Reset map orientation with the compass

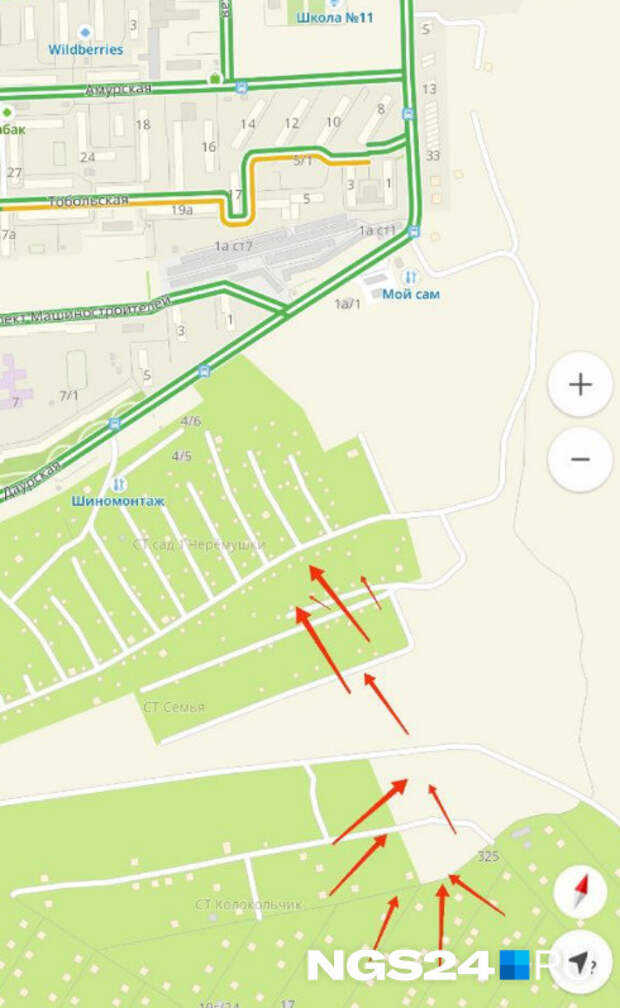(x=580, y=893)
